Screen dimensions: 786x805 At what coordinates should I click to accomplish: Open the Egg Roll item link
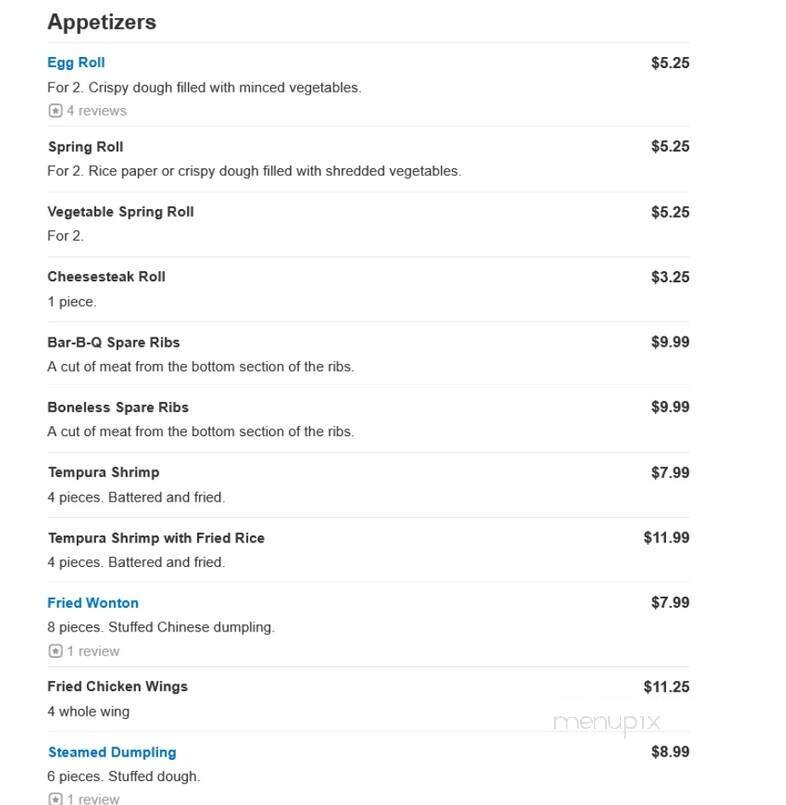click(x=76, y=62)
